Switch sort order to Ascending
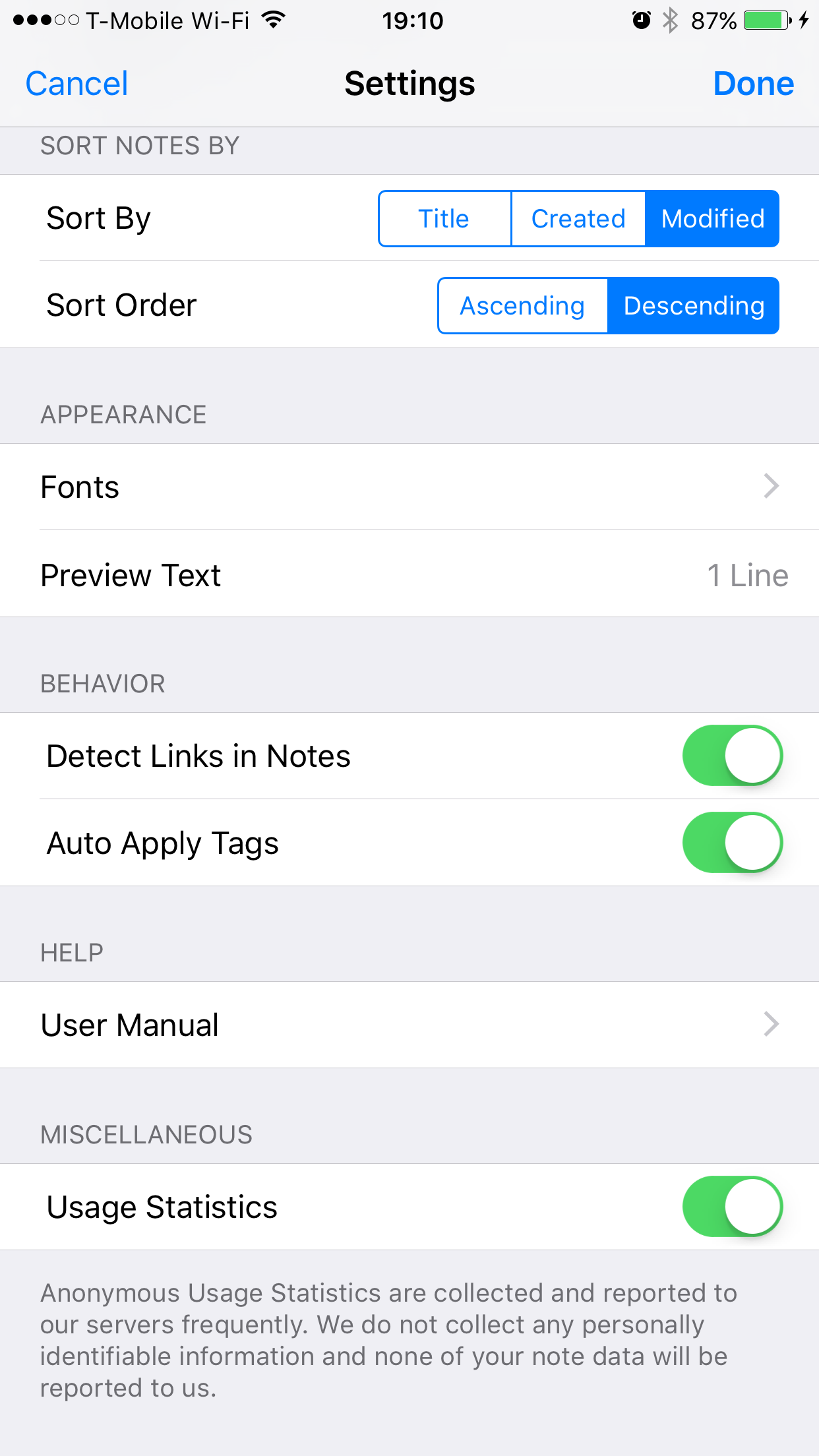 (x=522, y=306)
